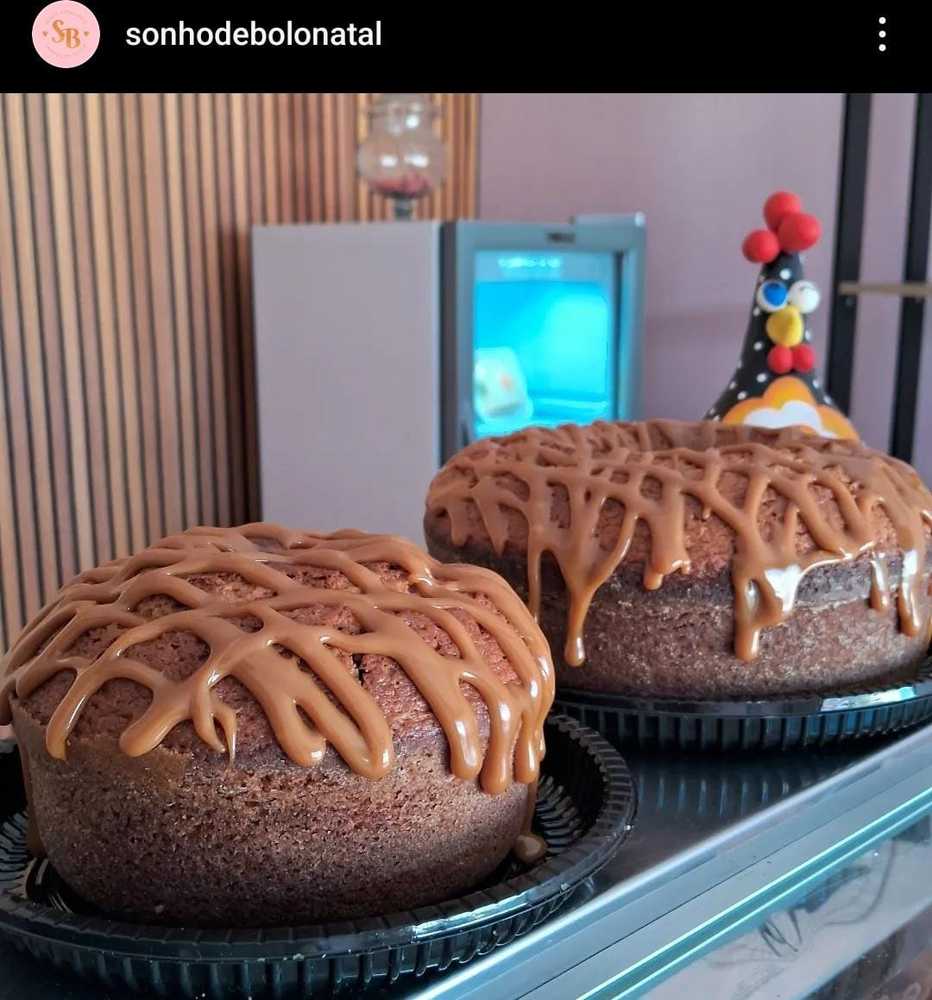Open the sonhodebolonatal profile picture
Image resolution: width=932 pixels, height=1000 pixels.
(66, 34)
